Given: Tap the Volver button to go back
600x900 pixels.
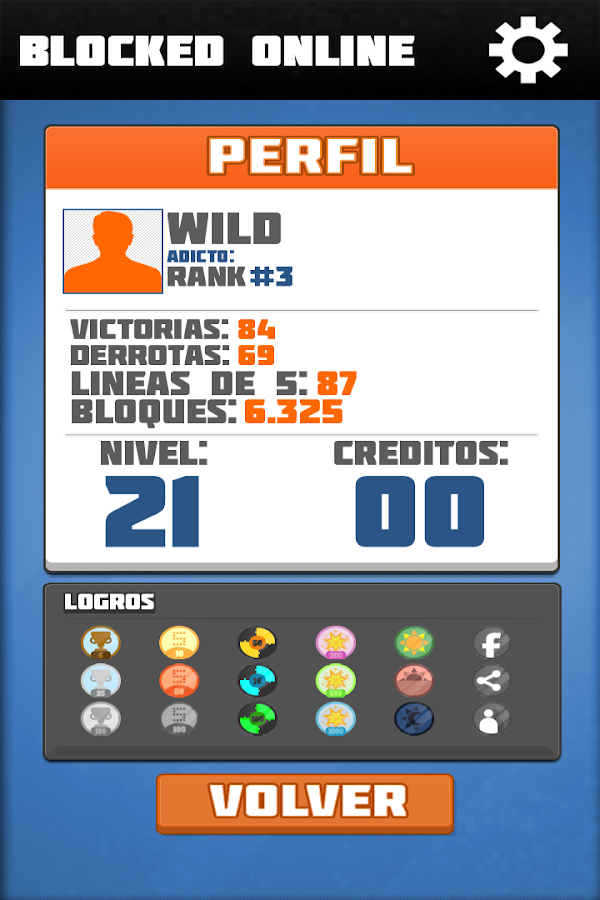Looking at the screenshot, I should [305, 802].
